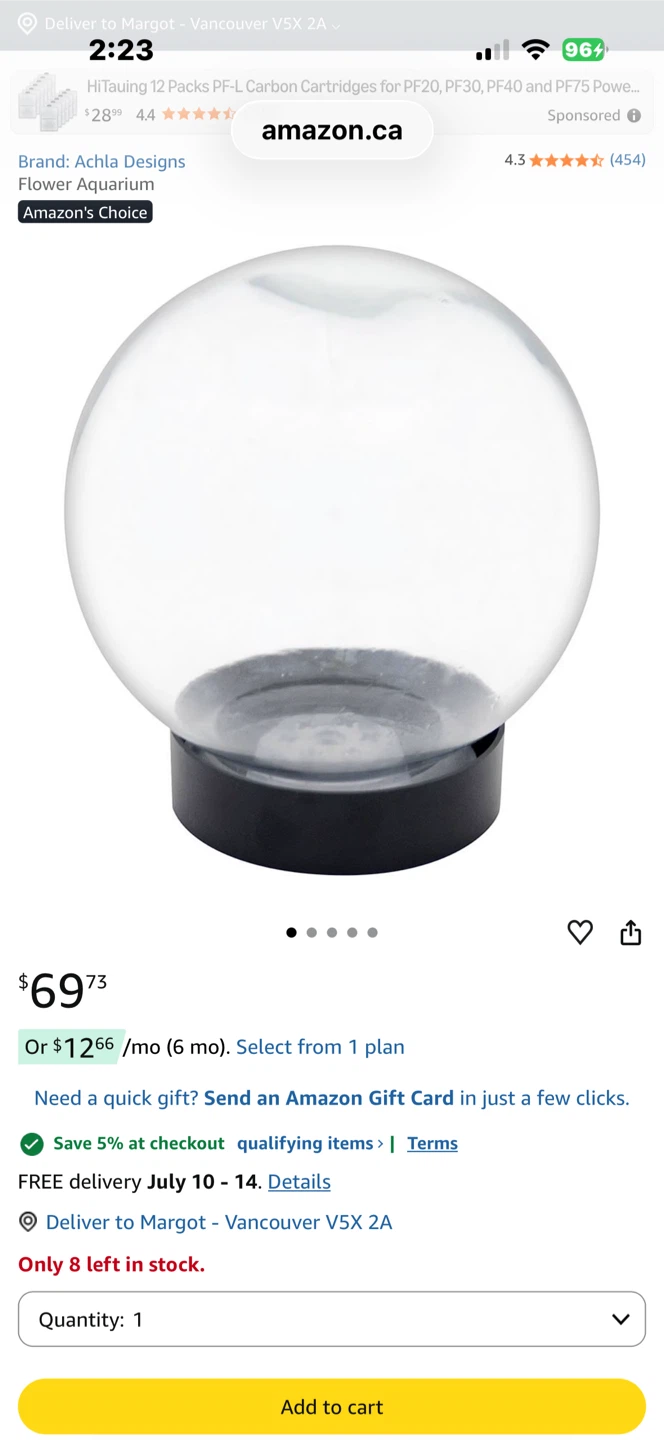664x1440 pixels.
Task: Open the product image of the globe
Action: pos(332,560)
